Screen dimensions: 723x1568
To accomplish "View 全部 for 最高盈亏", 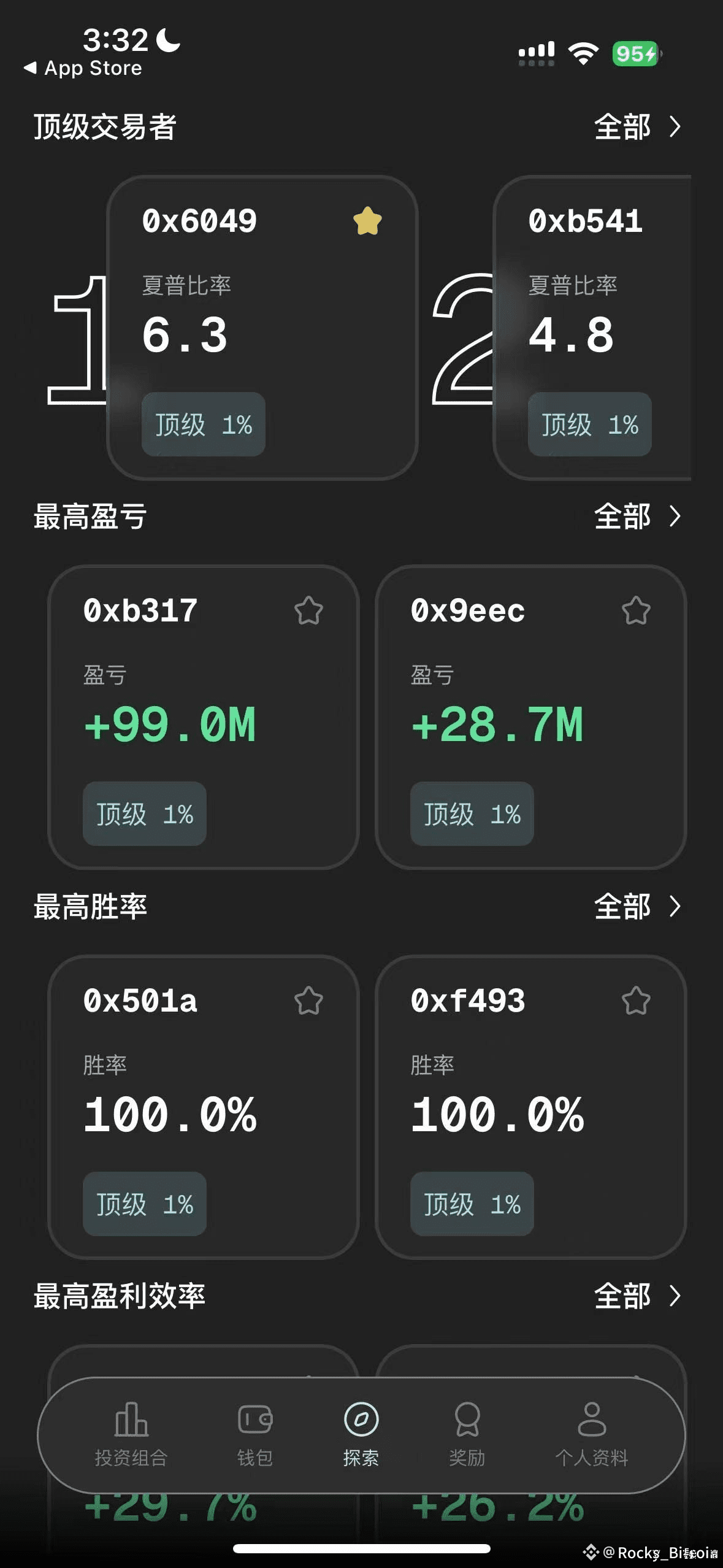I will coord(638,517).
